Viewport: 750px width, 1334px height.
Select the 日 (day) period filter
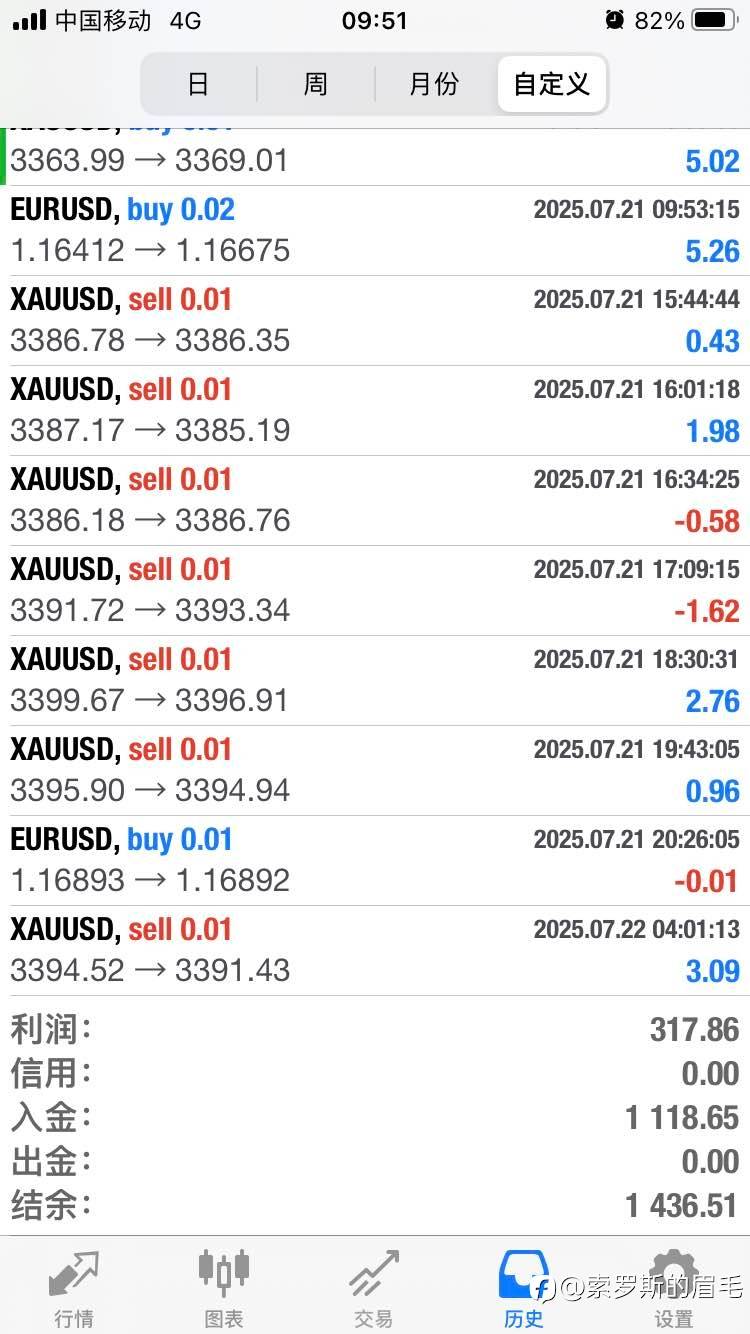[x=198, y=84]
